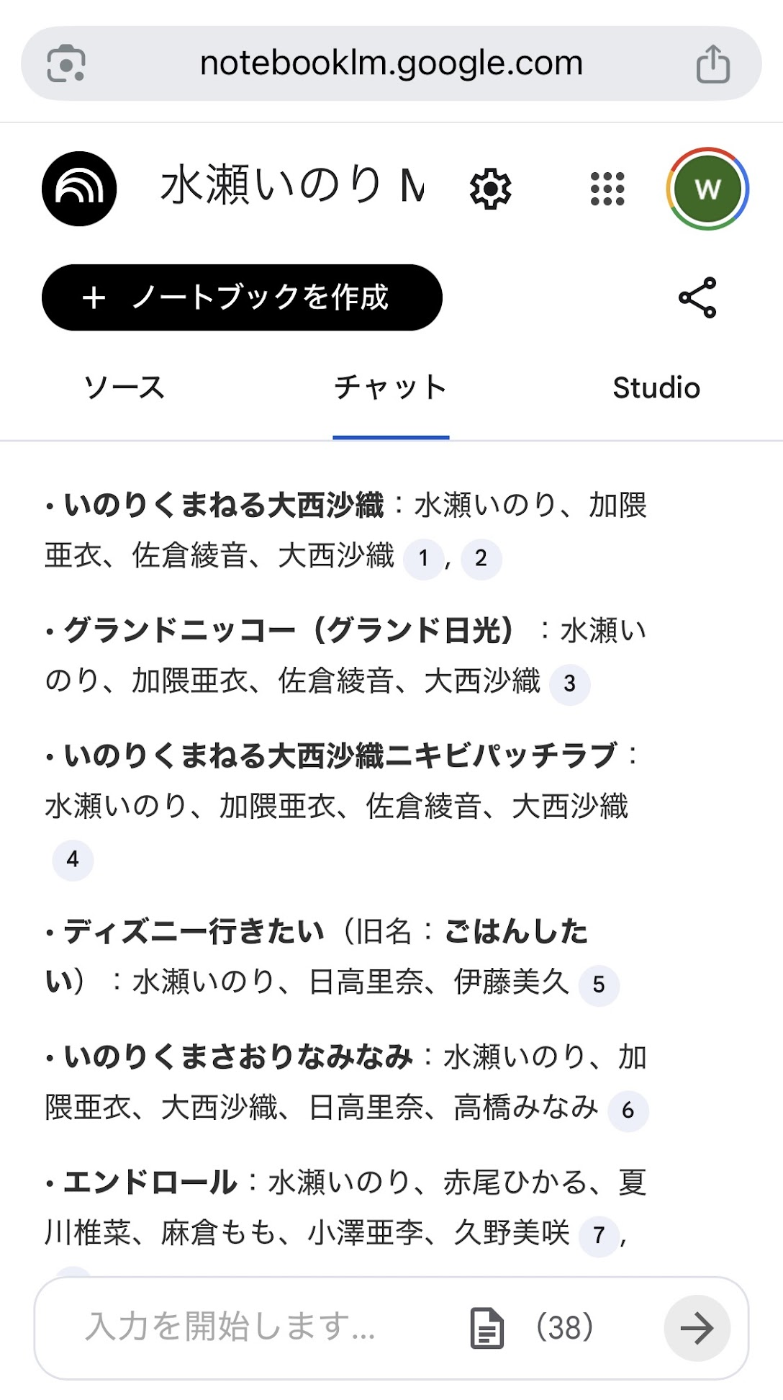
Task: Tap the NotebookLM logo
Action: [x=80, y=189]
